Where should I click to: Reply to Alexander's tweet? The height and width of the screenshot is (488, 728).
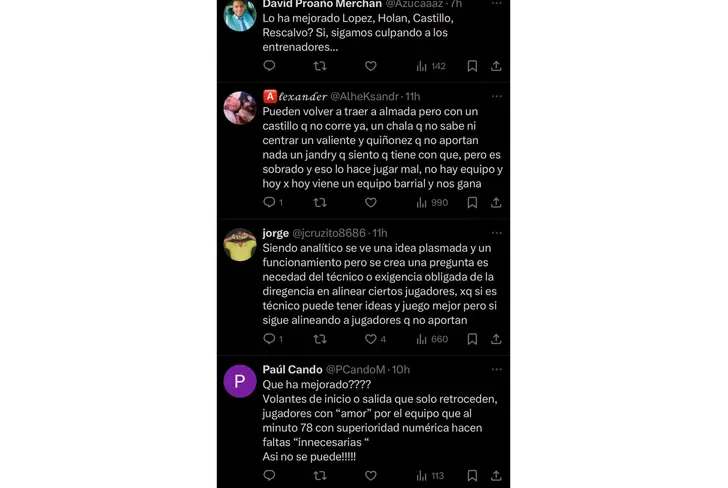pyautogui.click(x=269, y=202)
